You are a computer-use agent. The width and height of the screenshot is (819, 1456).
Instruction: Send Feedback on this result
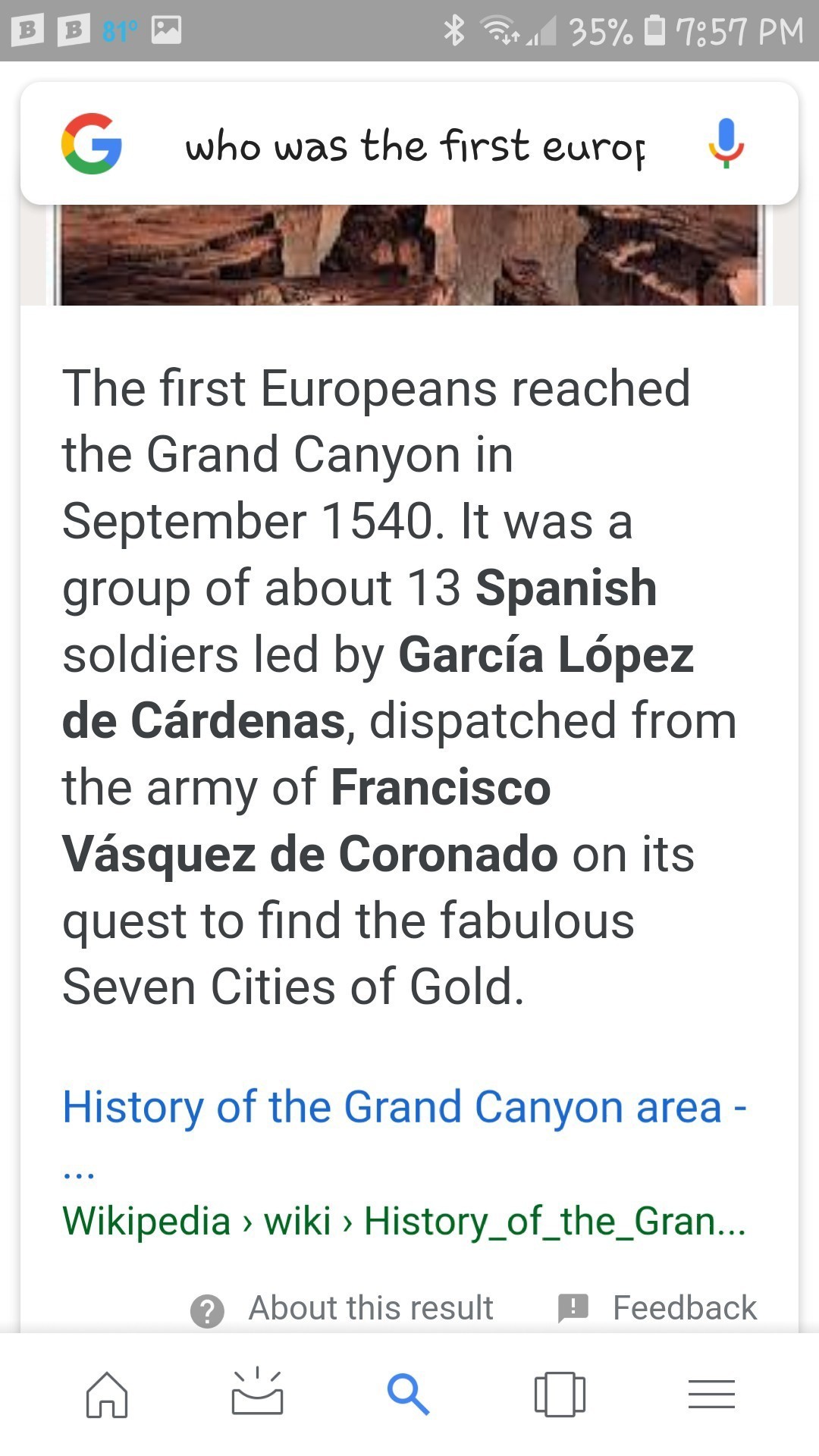tap(657, 1308)
